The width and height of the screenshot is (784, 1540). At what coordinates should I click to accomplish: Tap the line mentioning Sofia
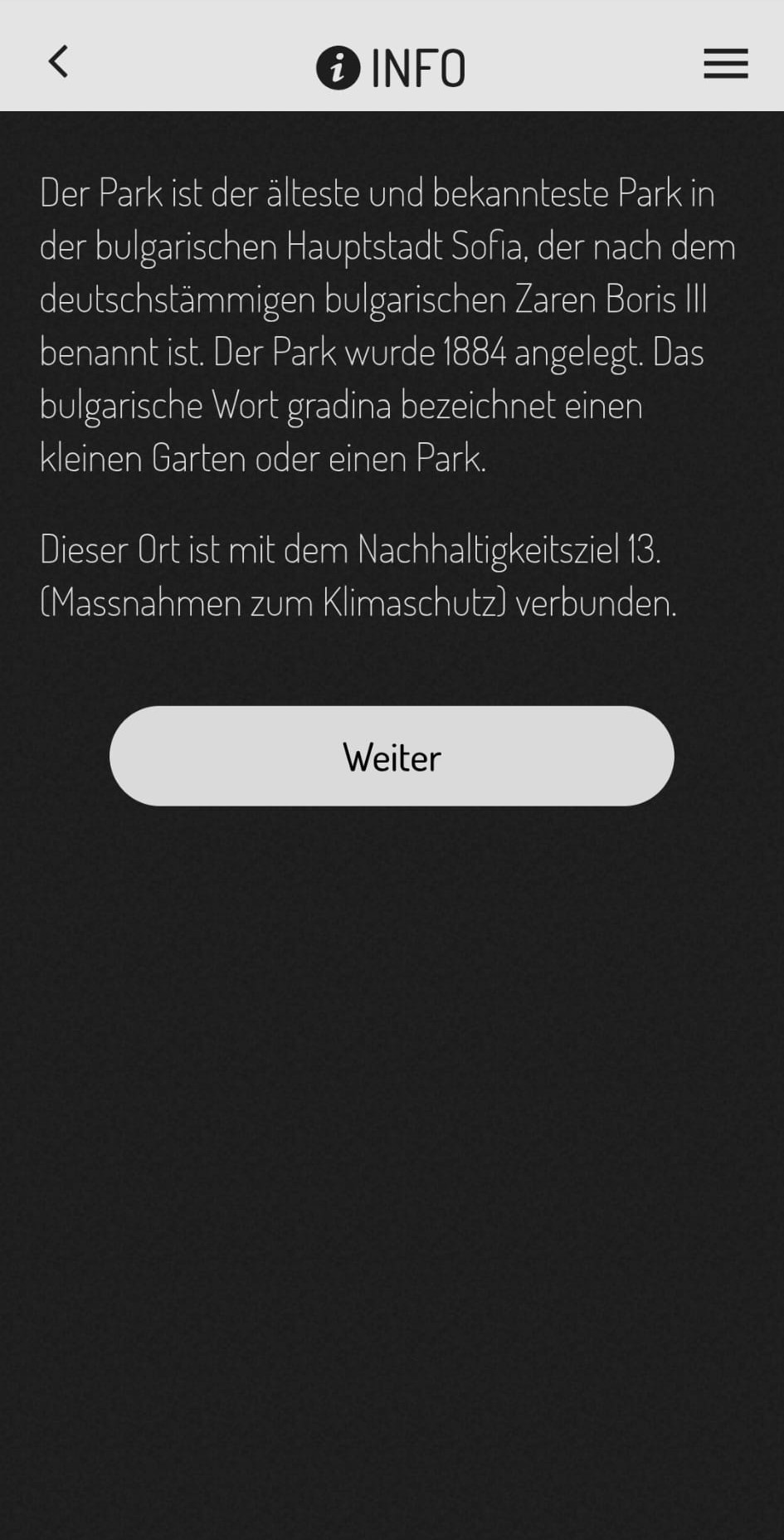386,246
